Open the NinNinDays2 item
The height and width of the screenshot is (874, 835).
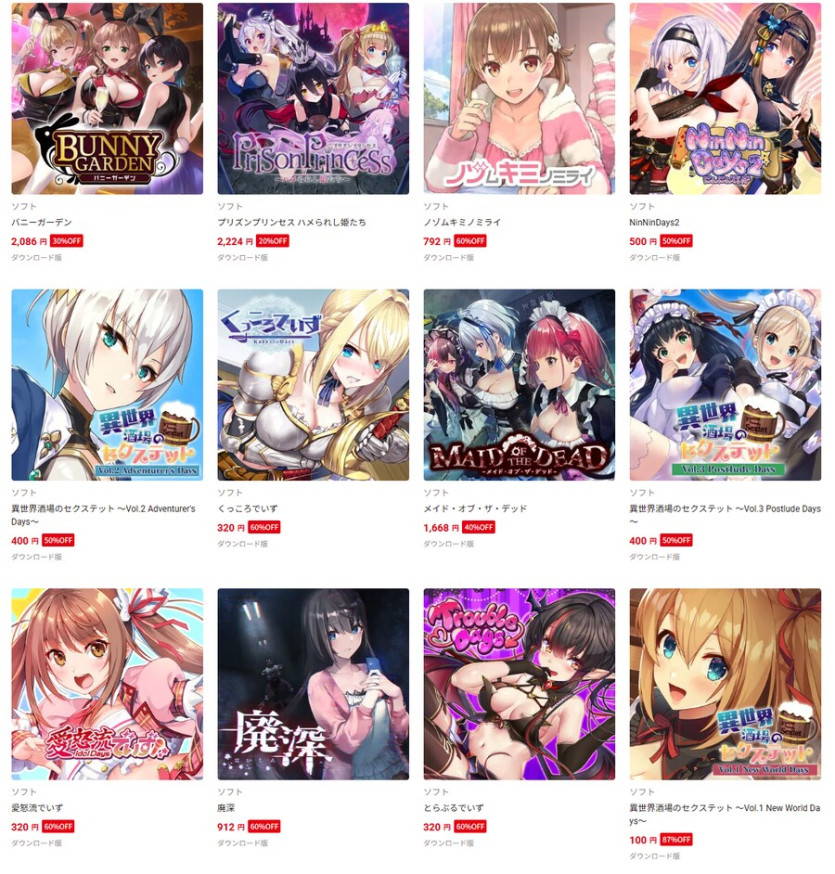725,98
